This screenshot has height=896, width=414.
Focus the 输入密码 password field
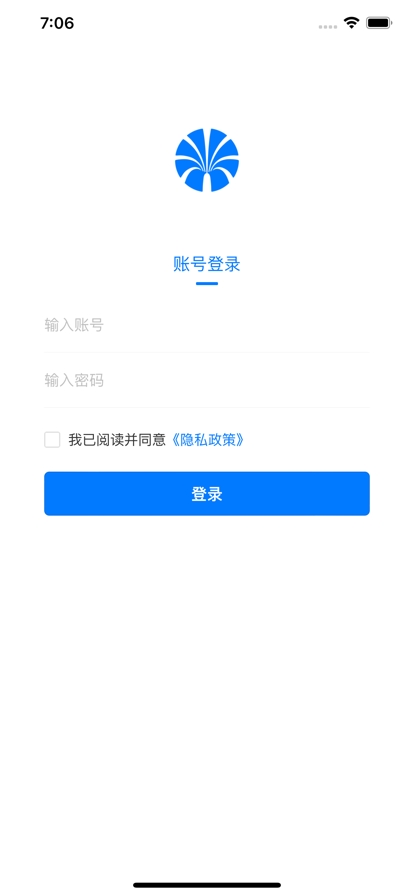(207, 381)
